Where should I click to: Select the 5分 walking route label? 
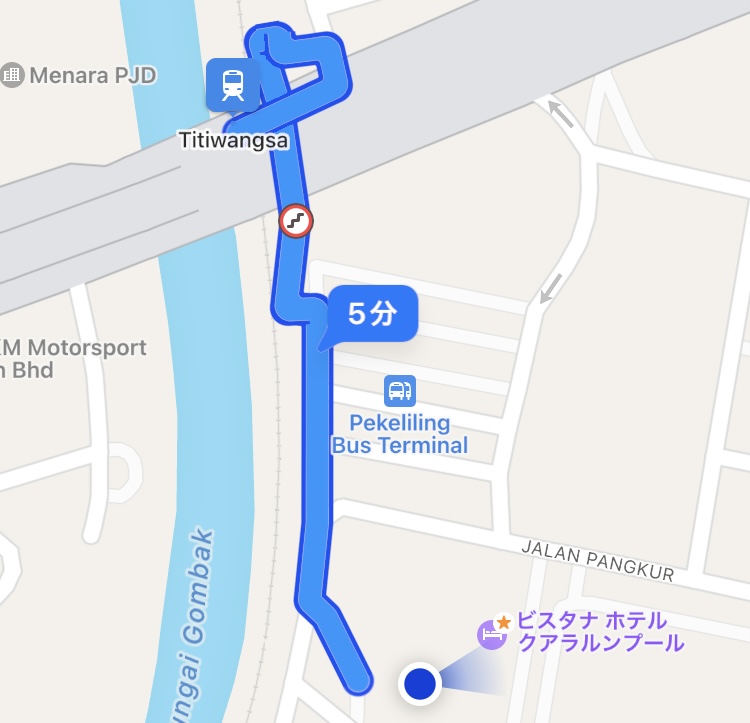click(371, 315)
